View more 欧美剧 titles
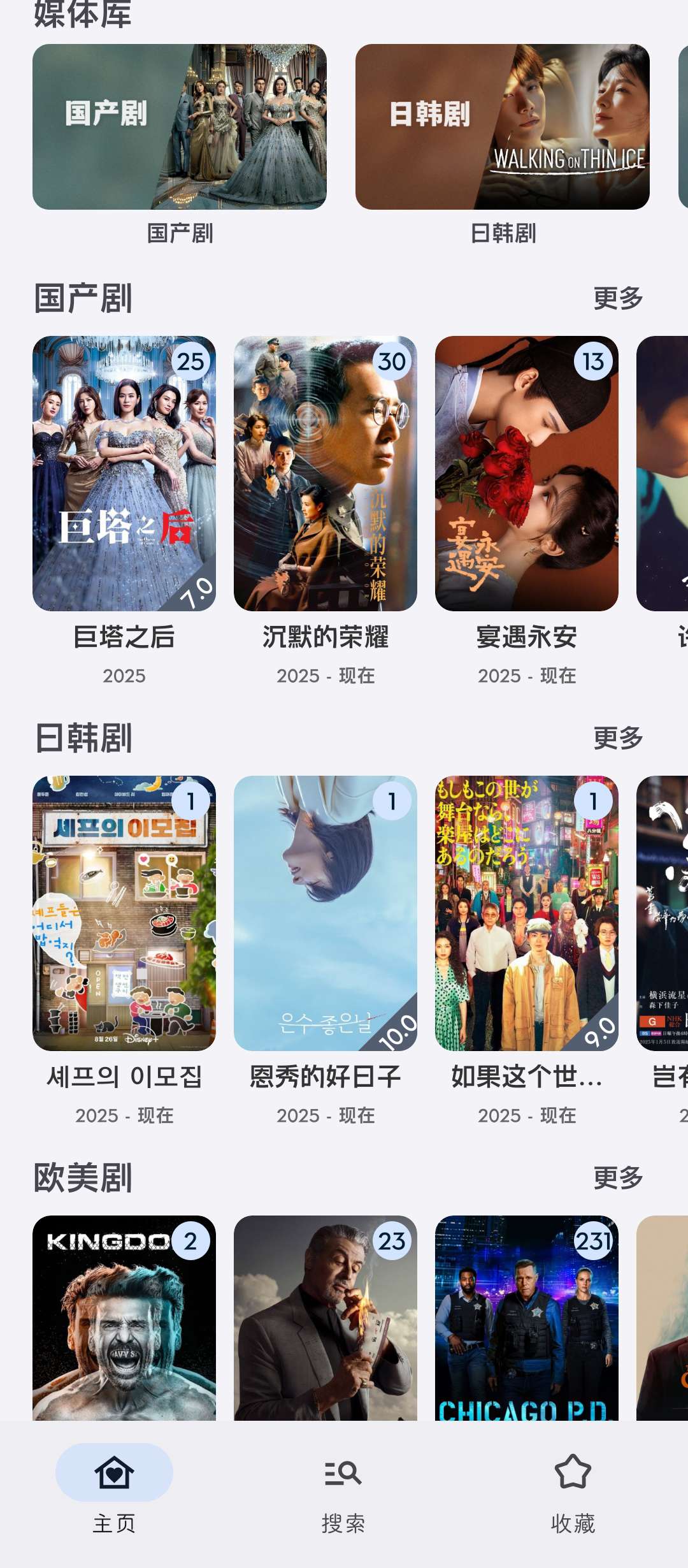This screenshot has width=688, height=1568. (617, 1178)
